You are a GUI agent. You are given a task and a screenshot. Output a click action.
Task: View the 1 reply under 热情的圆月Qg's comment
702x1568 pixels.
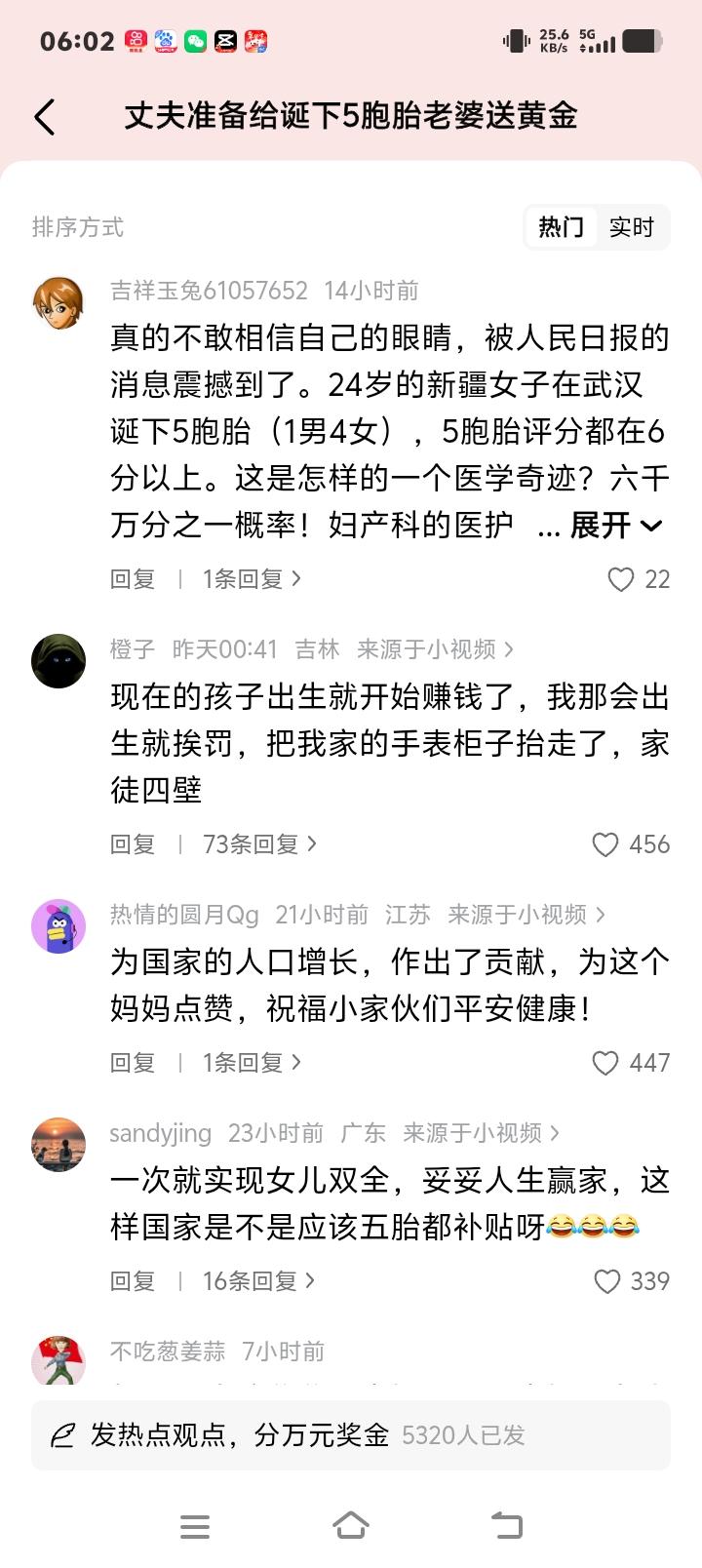[x=252, y=1063]
